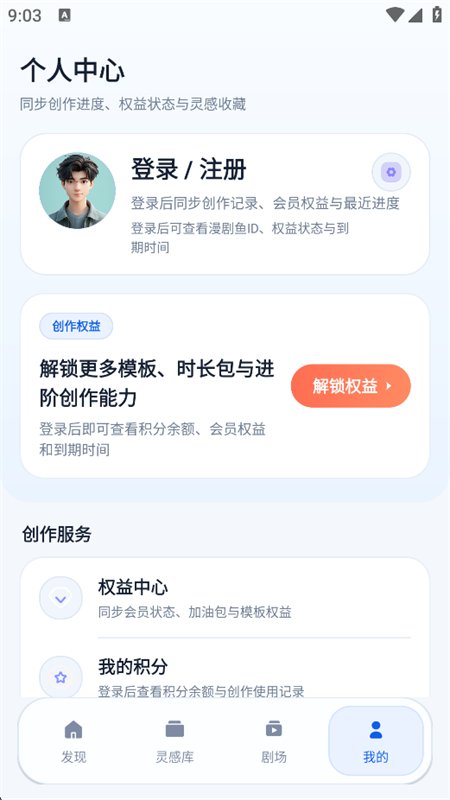Open 权益中心 row
The width and height of the screenshot is (450, 800).
tap(224, 598)
